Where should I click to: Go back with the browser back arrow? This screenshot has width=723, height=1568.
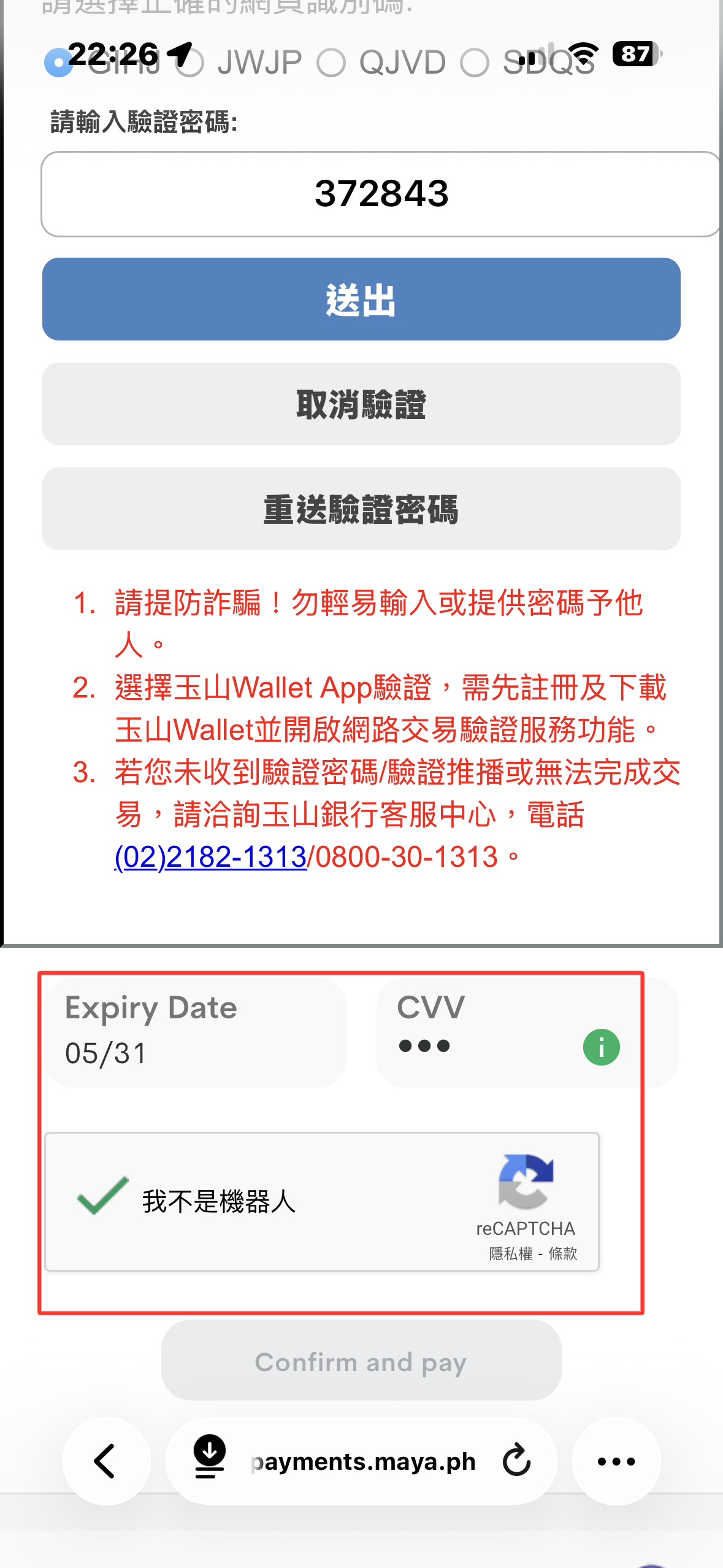point(105,1461)
